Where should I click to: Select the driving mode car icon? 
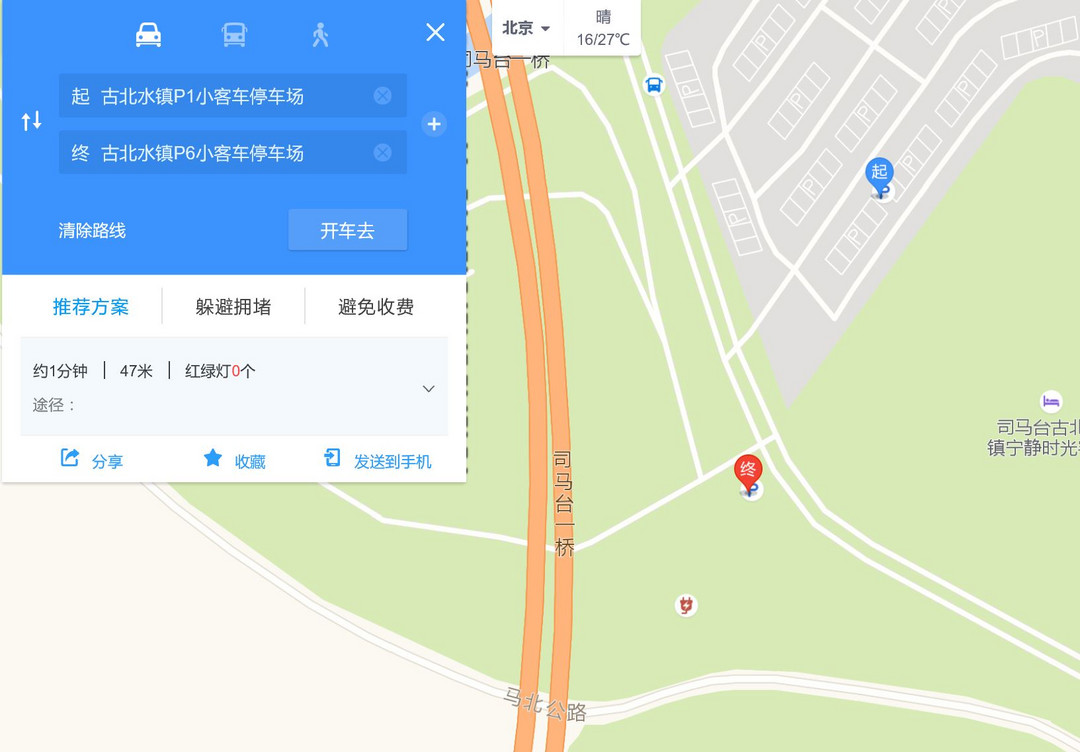[x=148, y=35]
